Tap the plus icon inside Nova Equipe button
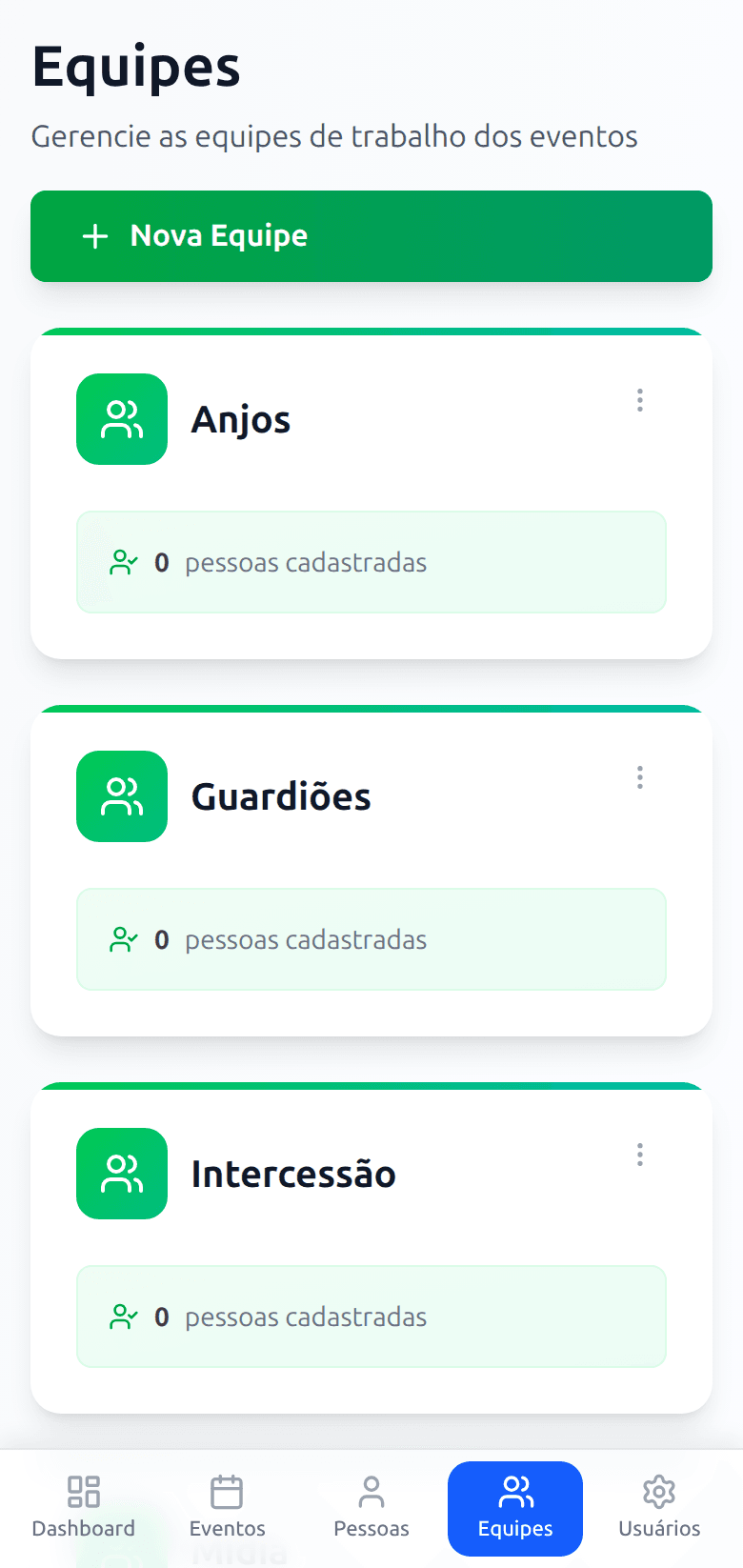This screenshot has width=743, height=1568. click(95, 235)
